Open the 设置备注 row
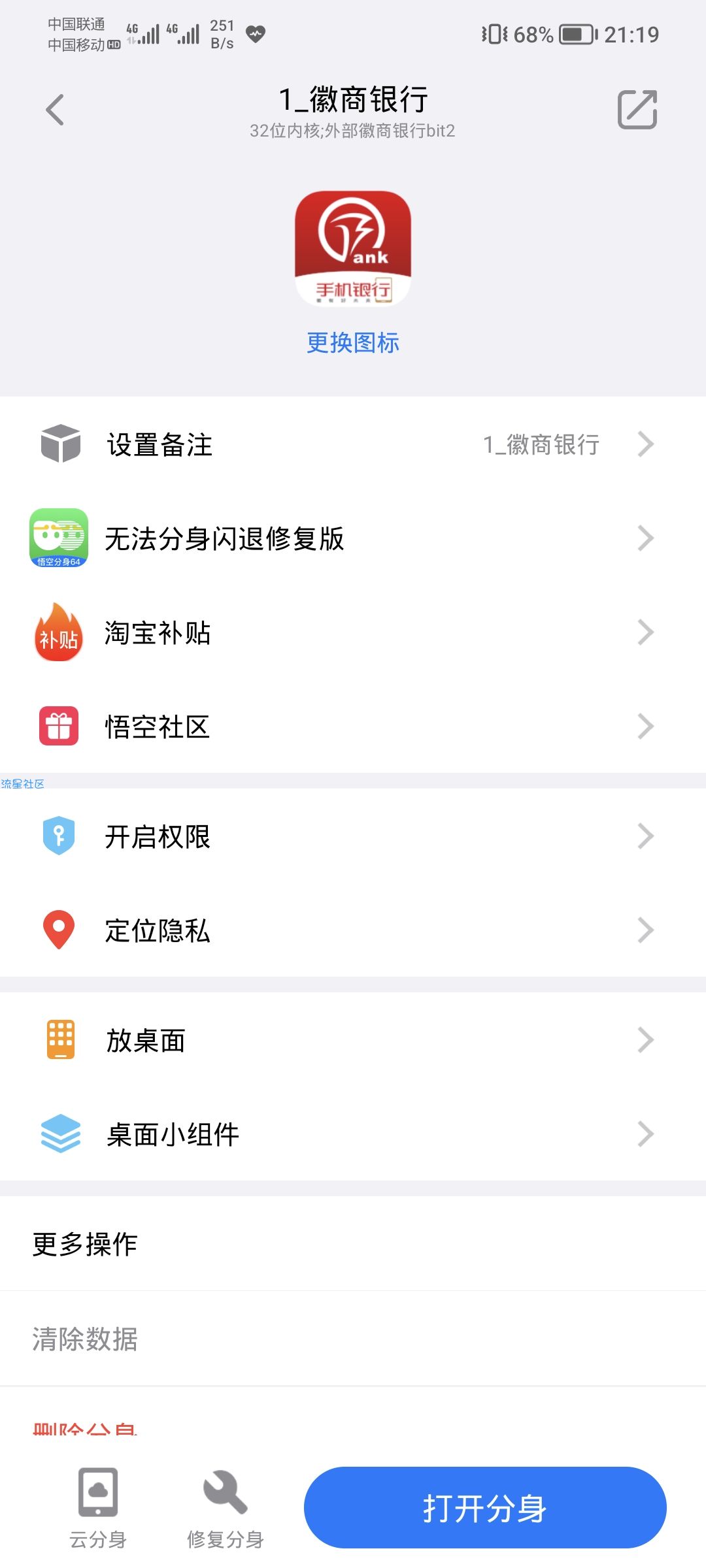706x1568 pixels. pyautogui.click(x=353, y=444)
